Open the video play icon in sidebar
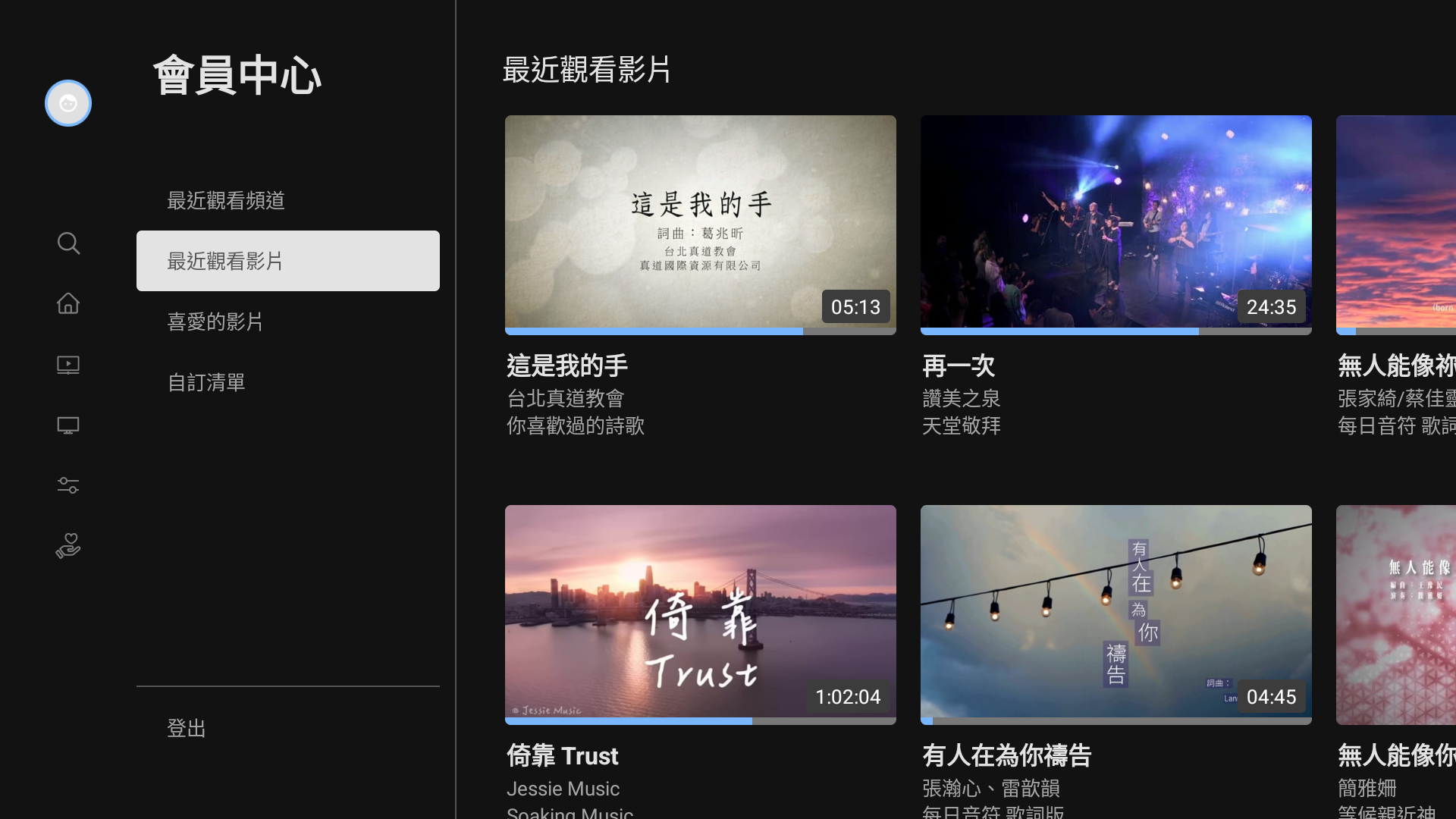1456x819 pixels. tap(68, 365)
